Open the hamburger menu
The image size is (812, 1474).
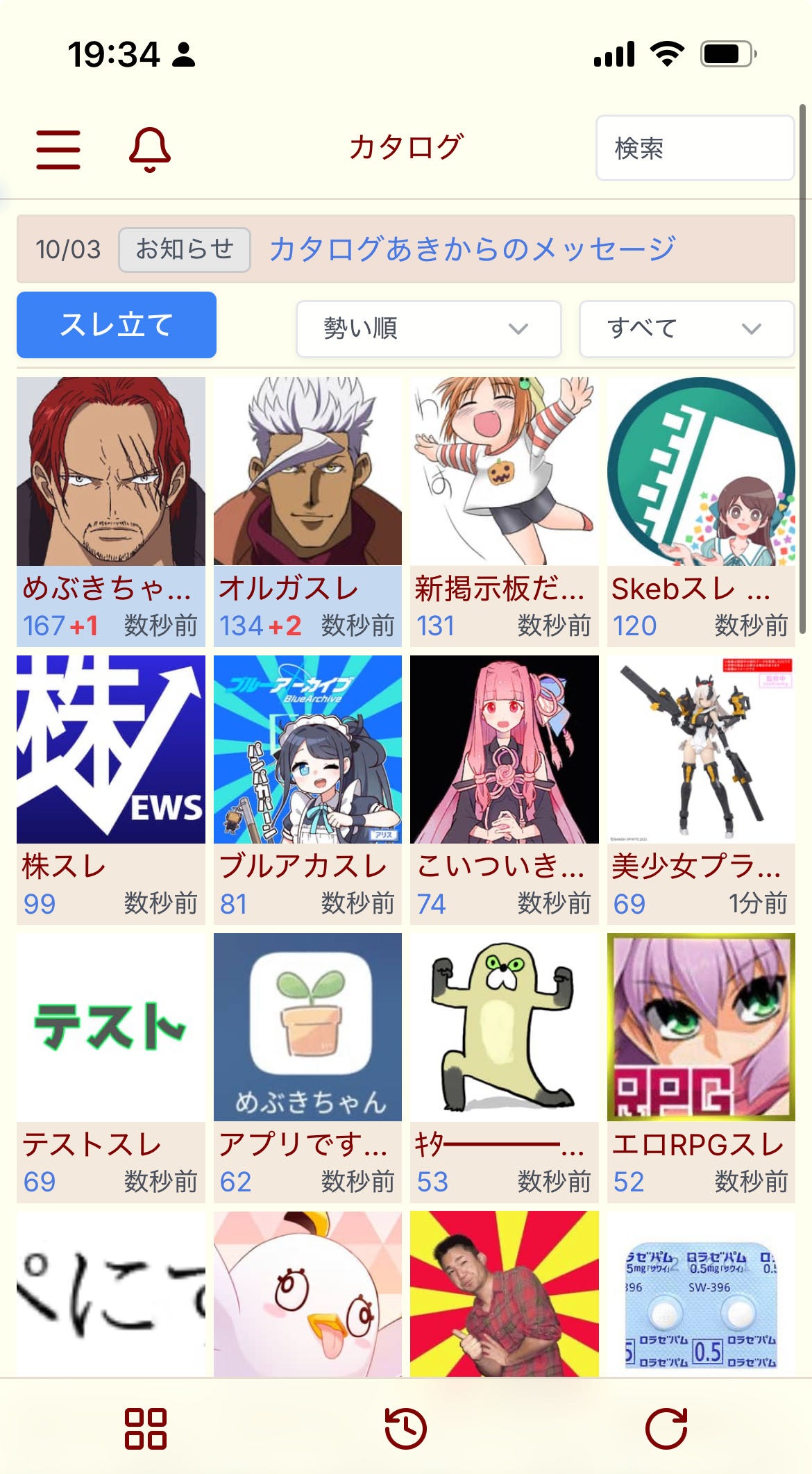[x=58, y=149]
